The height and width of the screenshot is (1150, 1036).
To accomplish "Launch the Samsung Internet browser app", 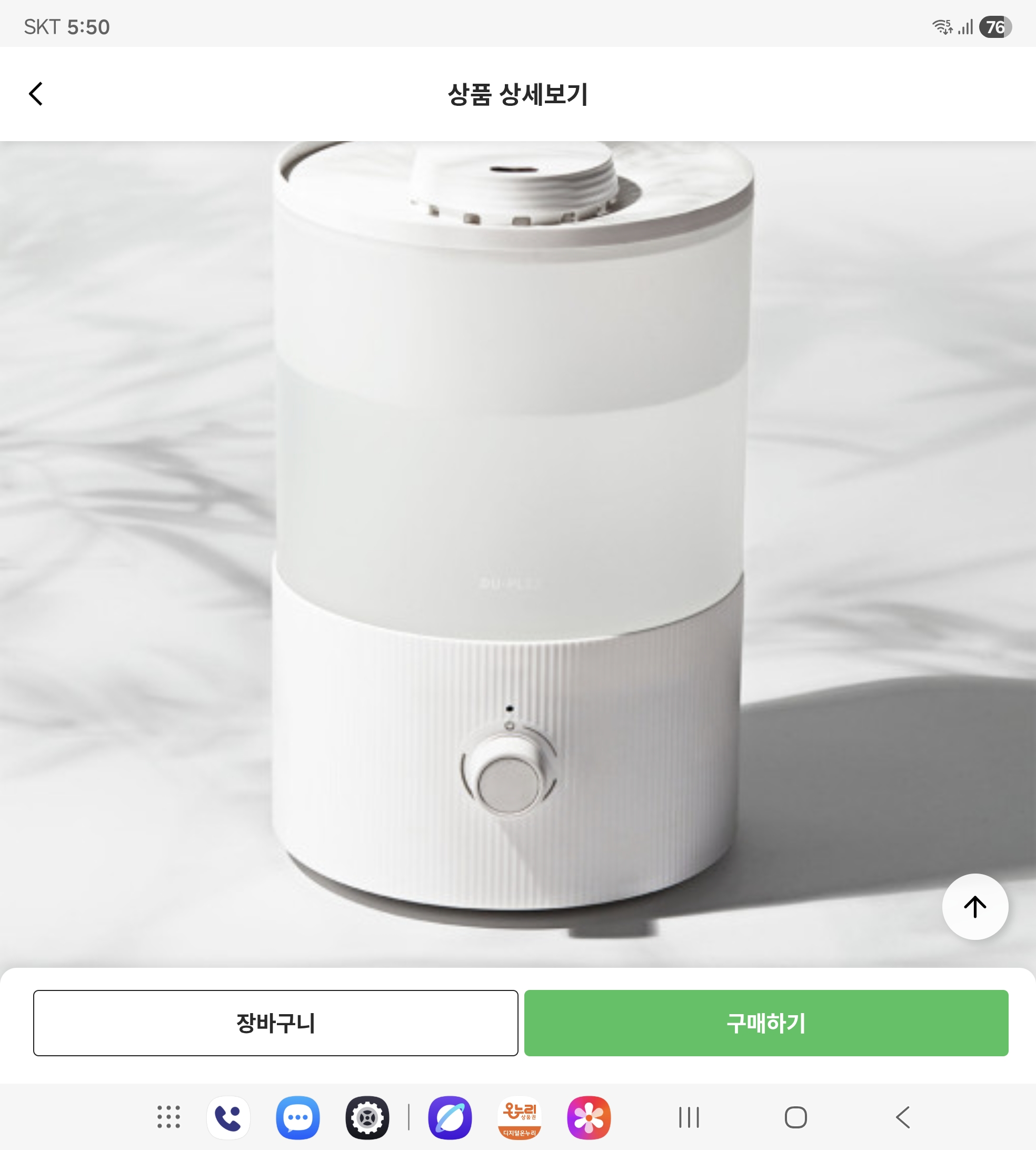I will [450, 1117].
